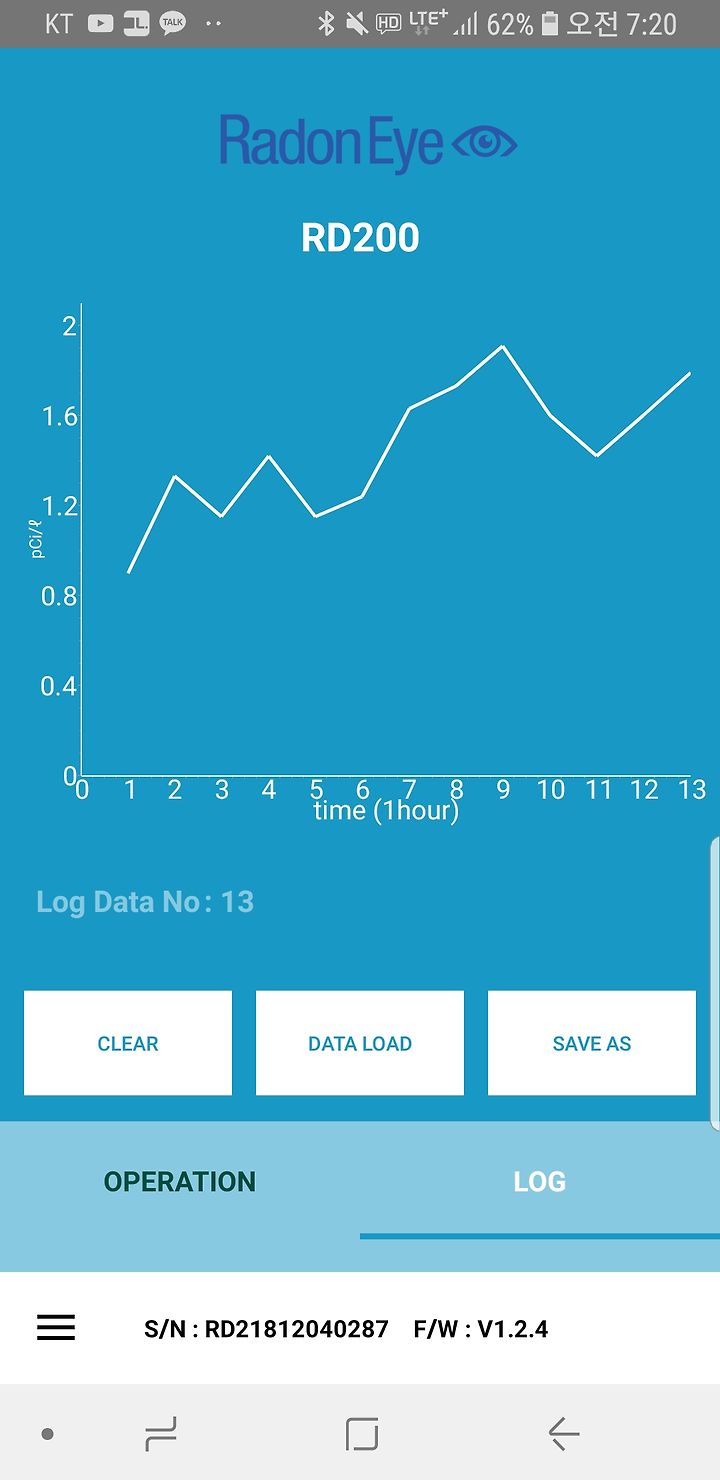Save log using SAVE AS
This screenshot has width=720, height=1480.
pyautogui.click(x=592, y=1043)
